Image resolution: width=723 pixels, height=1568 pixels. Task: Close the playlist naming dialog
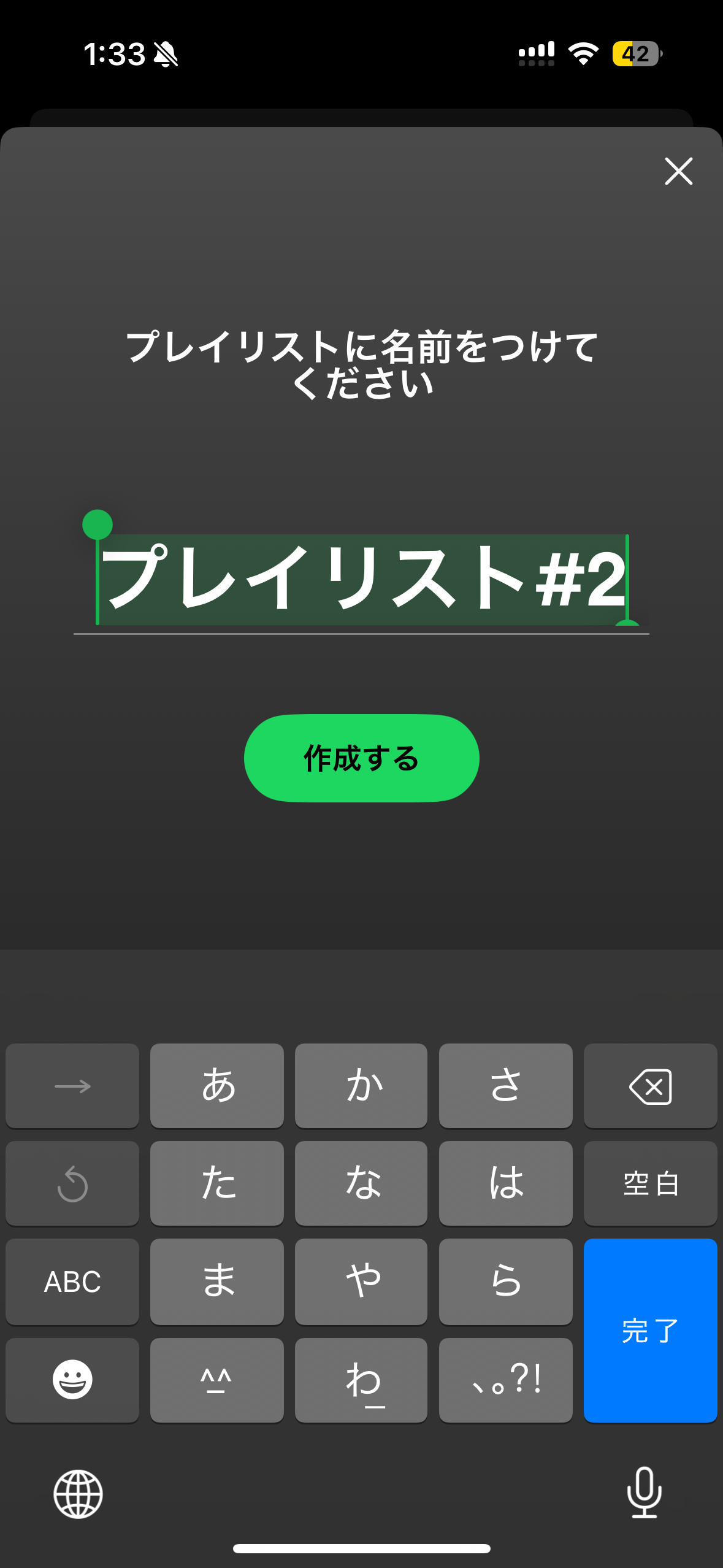(x=678, y=171)
